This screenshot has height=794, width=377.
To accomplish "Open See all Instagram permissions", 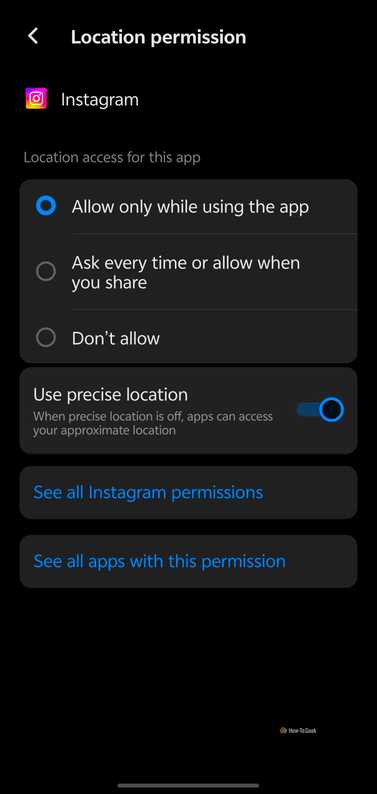I will coord(188,492).
